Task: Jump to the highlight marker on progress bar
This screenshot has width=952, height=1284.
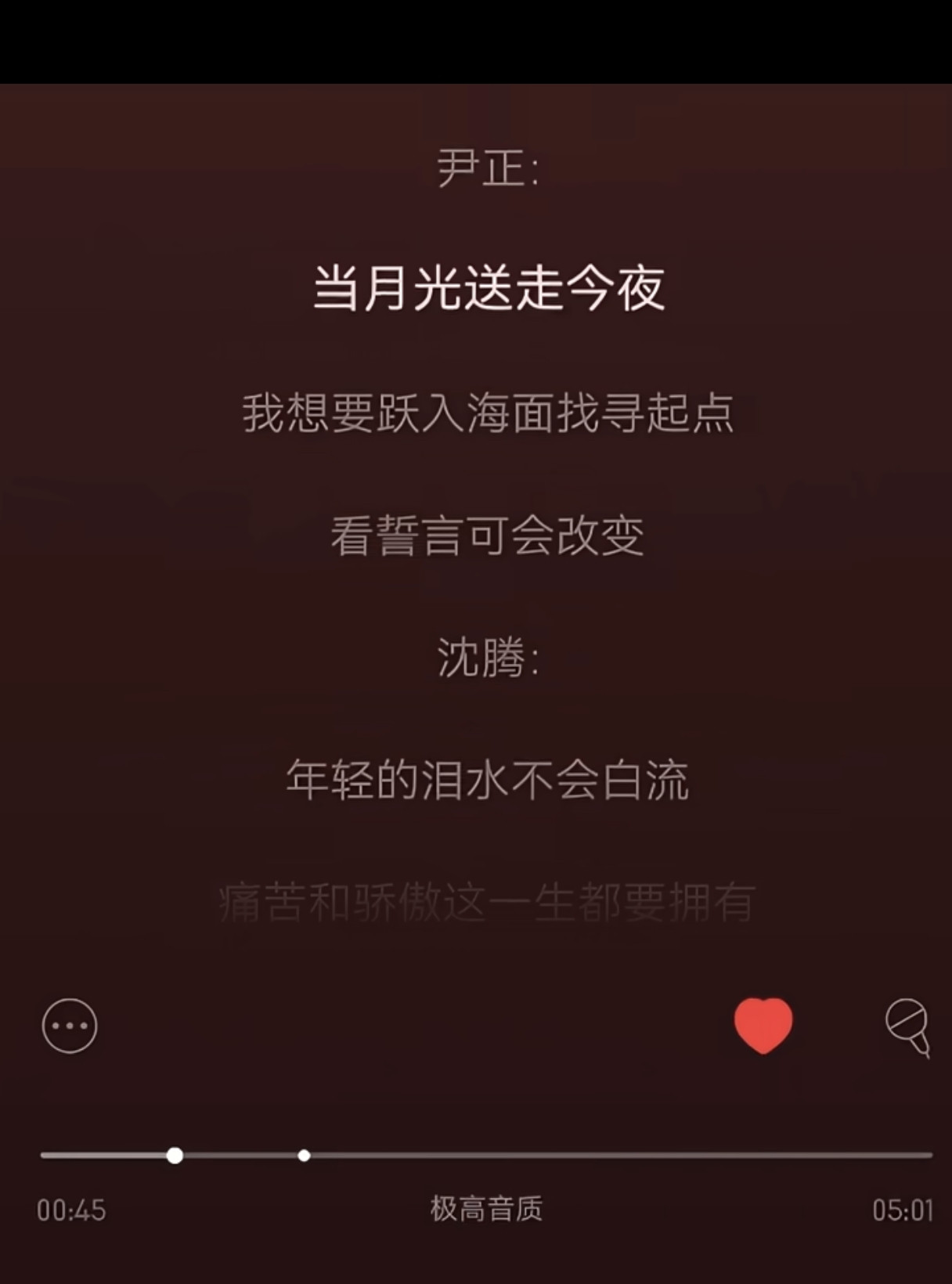Action: tap(304, 1156)
